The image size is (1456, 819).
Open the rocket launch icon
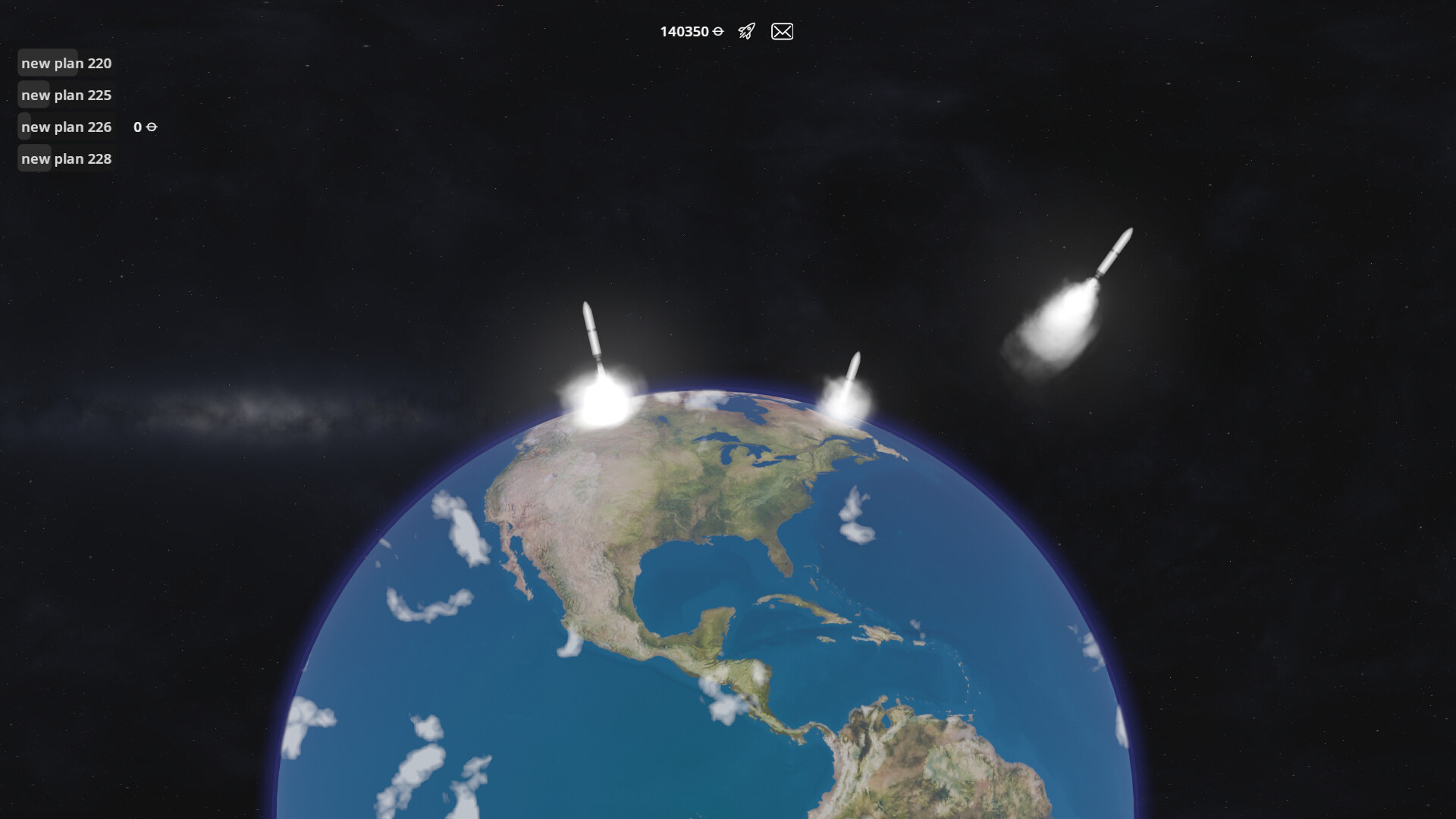pyautogui.click(x=746, y=31)
